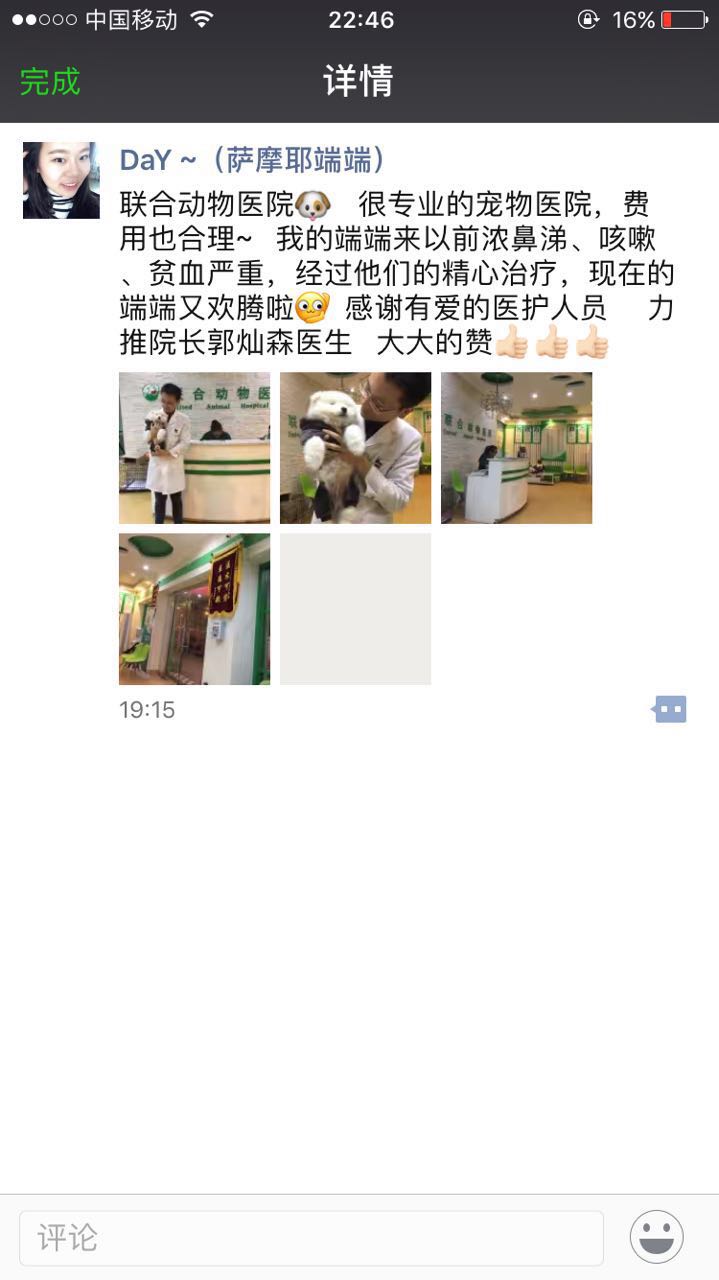Open the blank fifth photo tile
The height and width of the screenshot is (1280, 719).
tap(355, 609)
